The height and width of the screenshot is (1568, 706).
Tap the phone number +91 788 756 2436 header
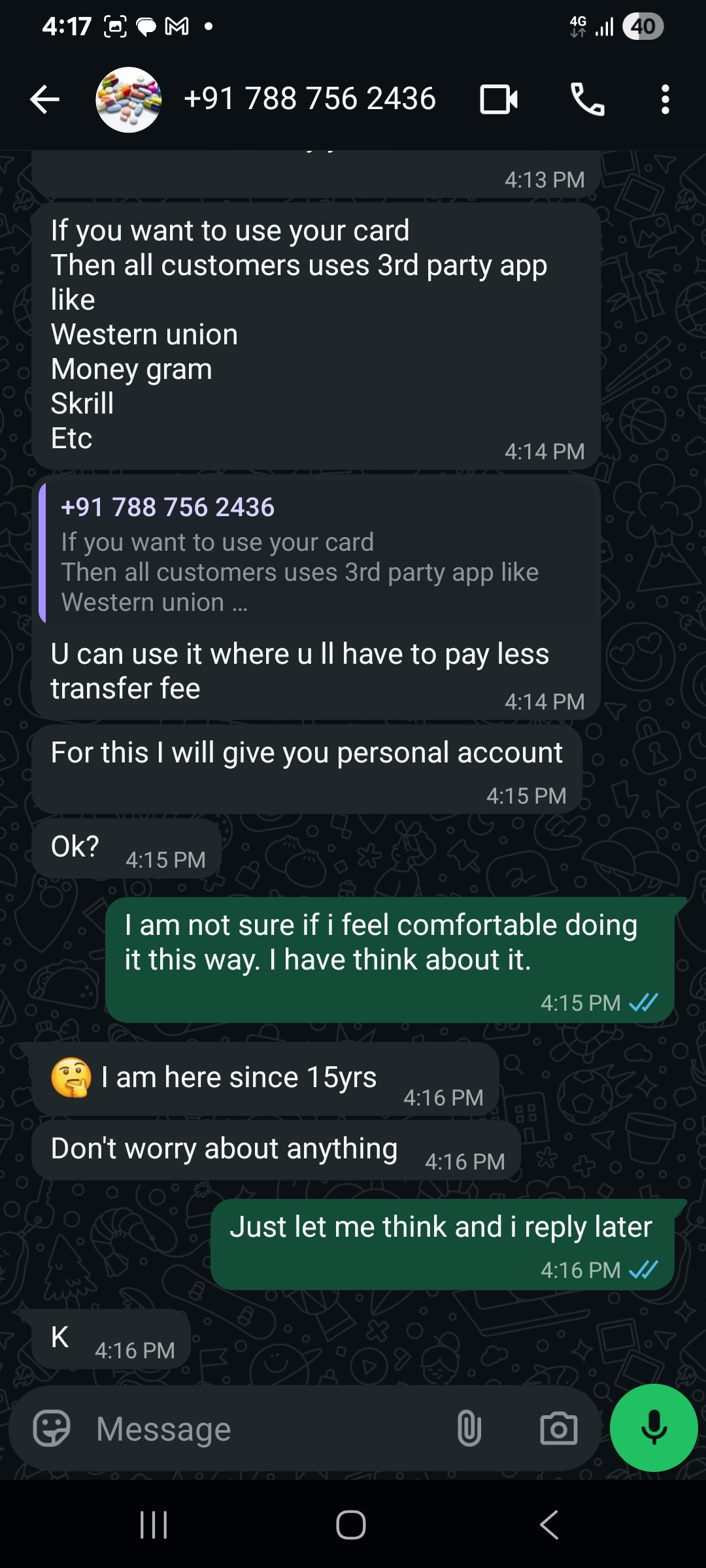311,98
